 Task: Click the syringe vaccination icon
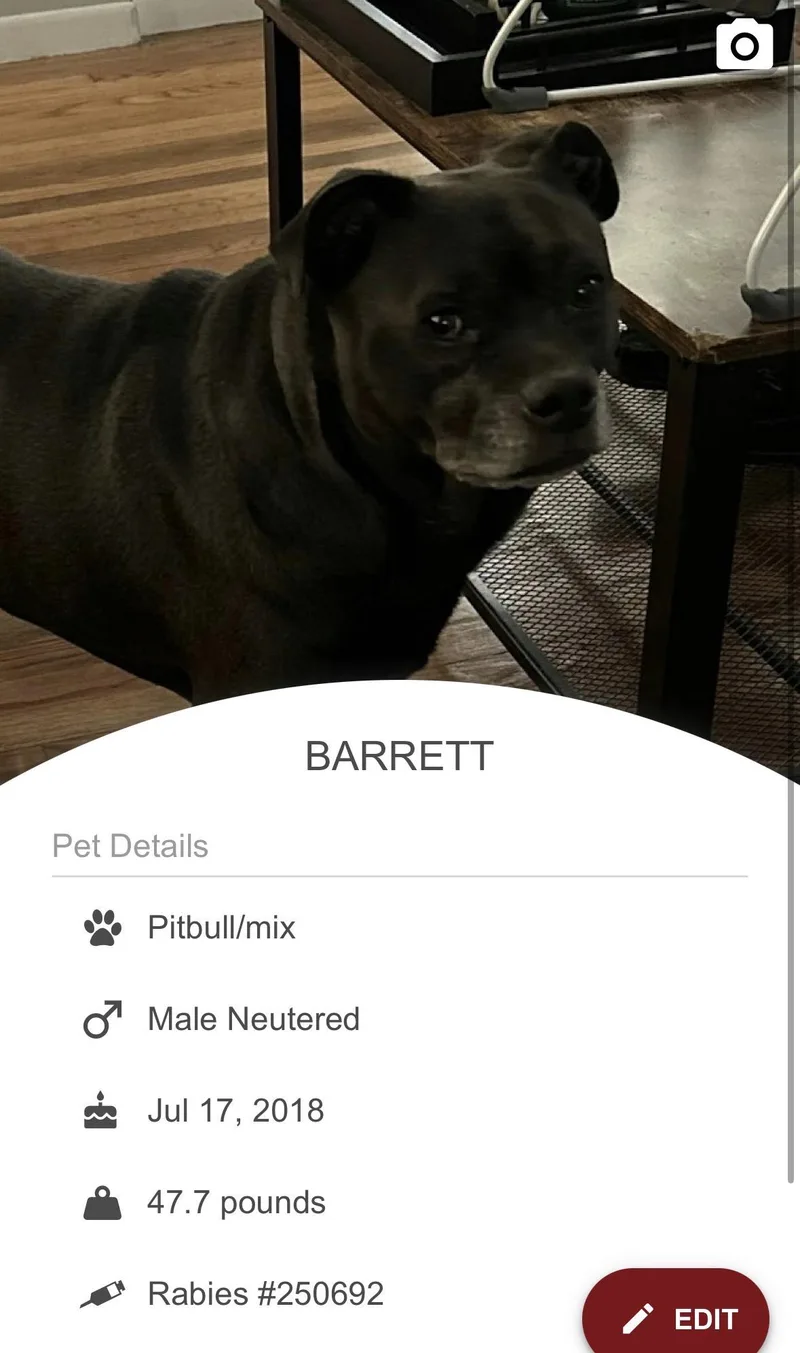[x=101, y=1293]
